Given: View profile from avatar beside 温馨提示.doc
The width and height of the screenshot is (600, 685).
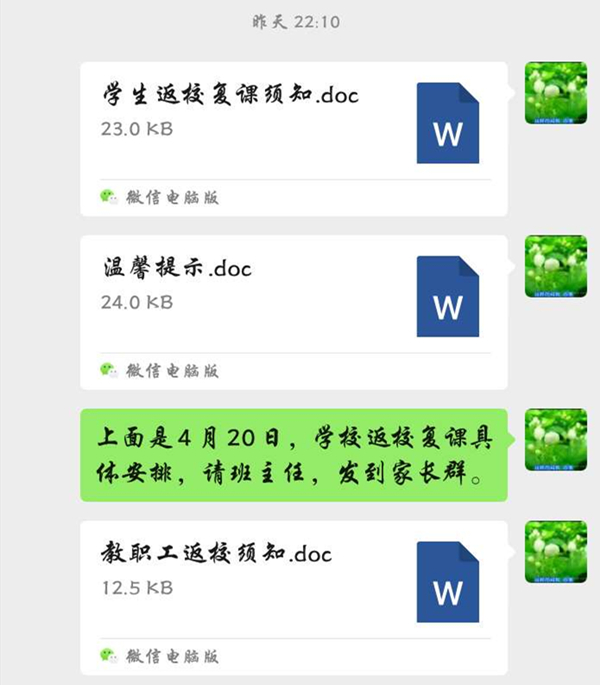Looking at the screenshot, I should coord(555,266).
